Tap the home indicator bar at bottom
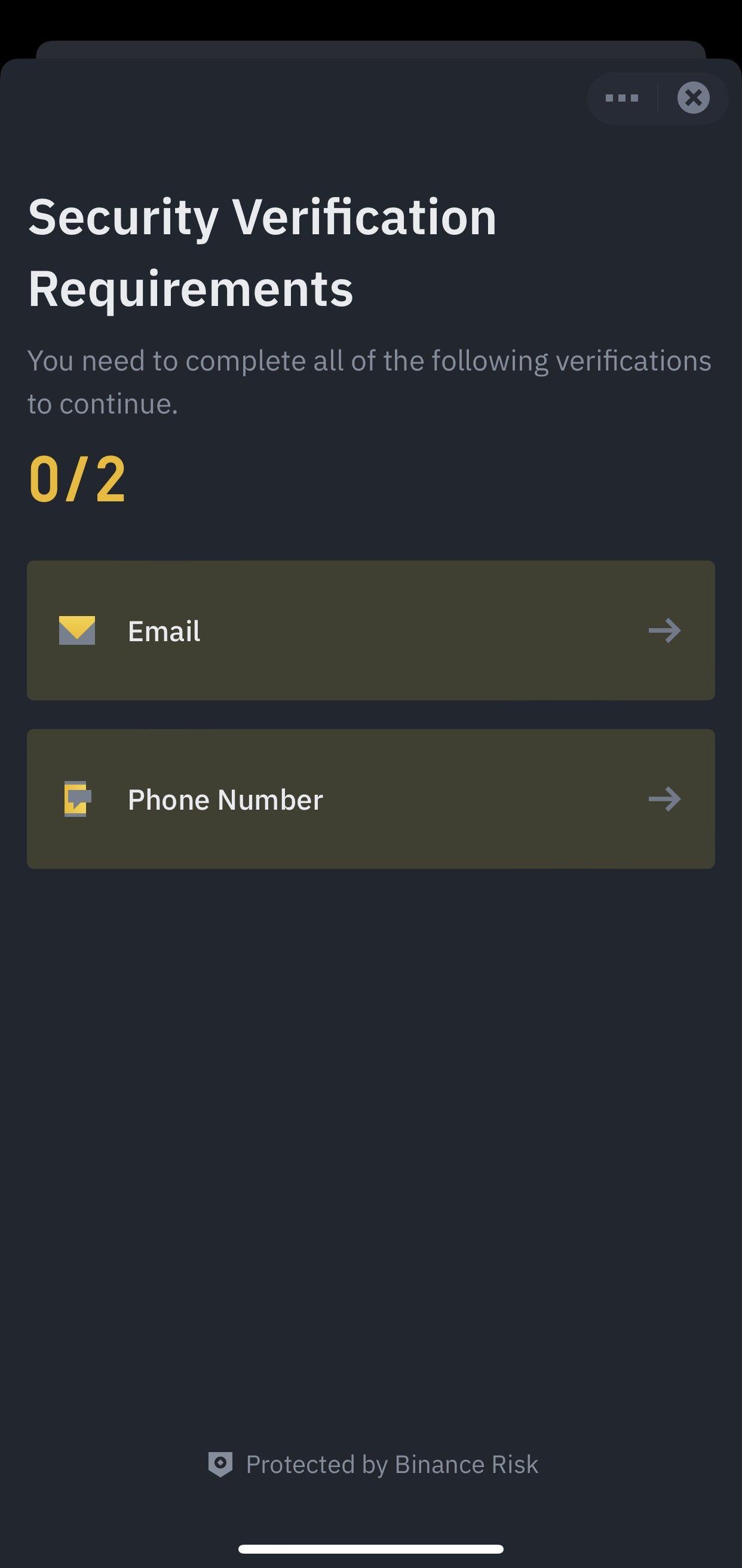Viewport: 742px width, 1568px height. click(x=370, y=1548)
